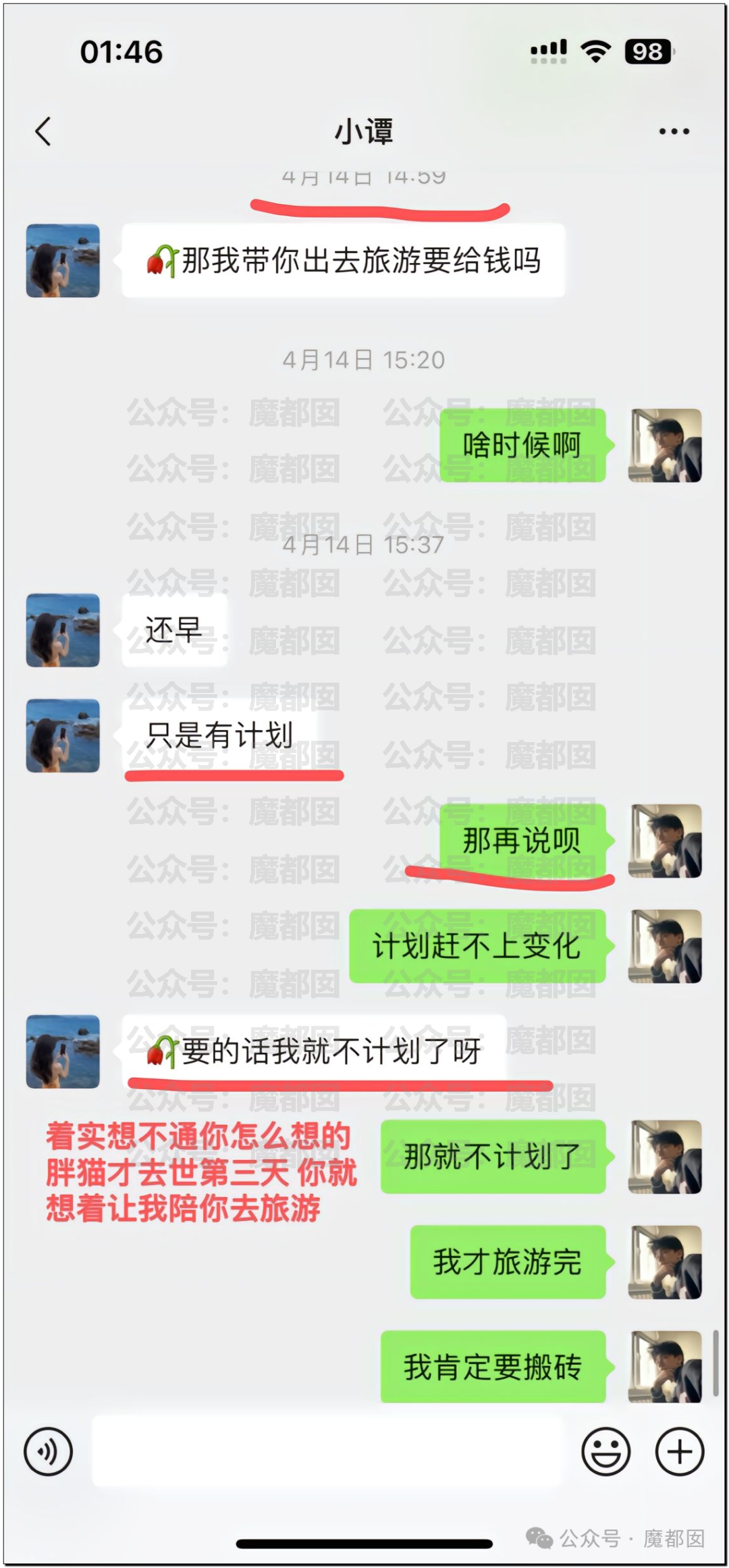
Task: Switch to voice message input
Action: 48,1451
